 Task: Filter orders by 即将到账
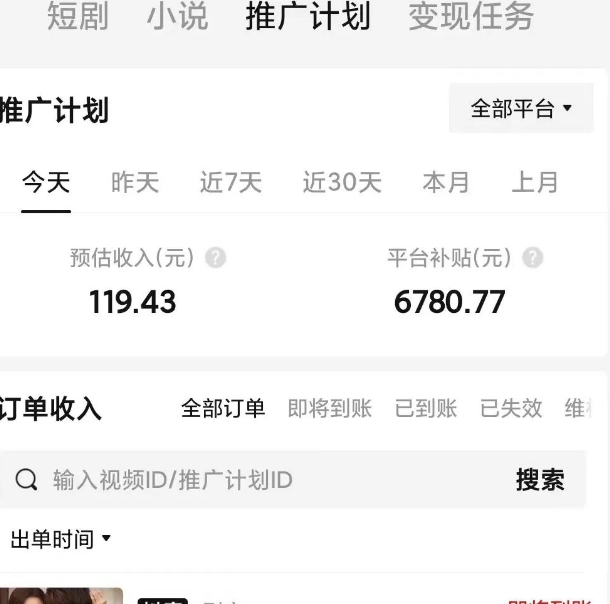pos(330,408)
